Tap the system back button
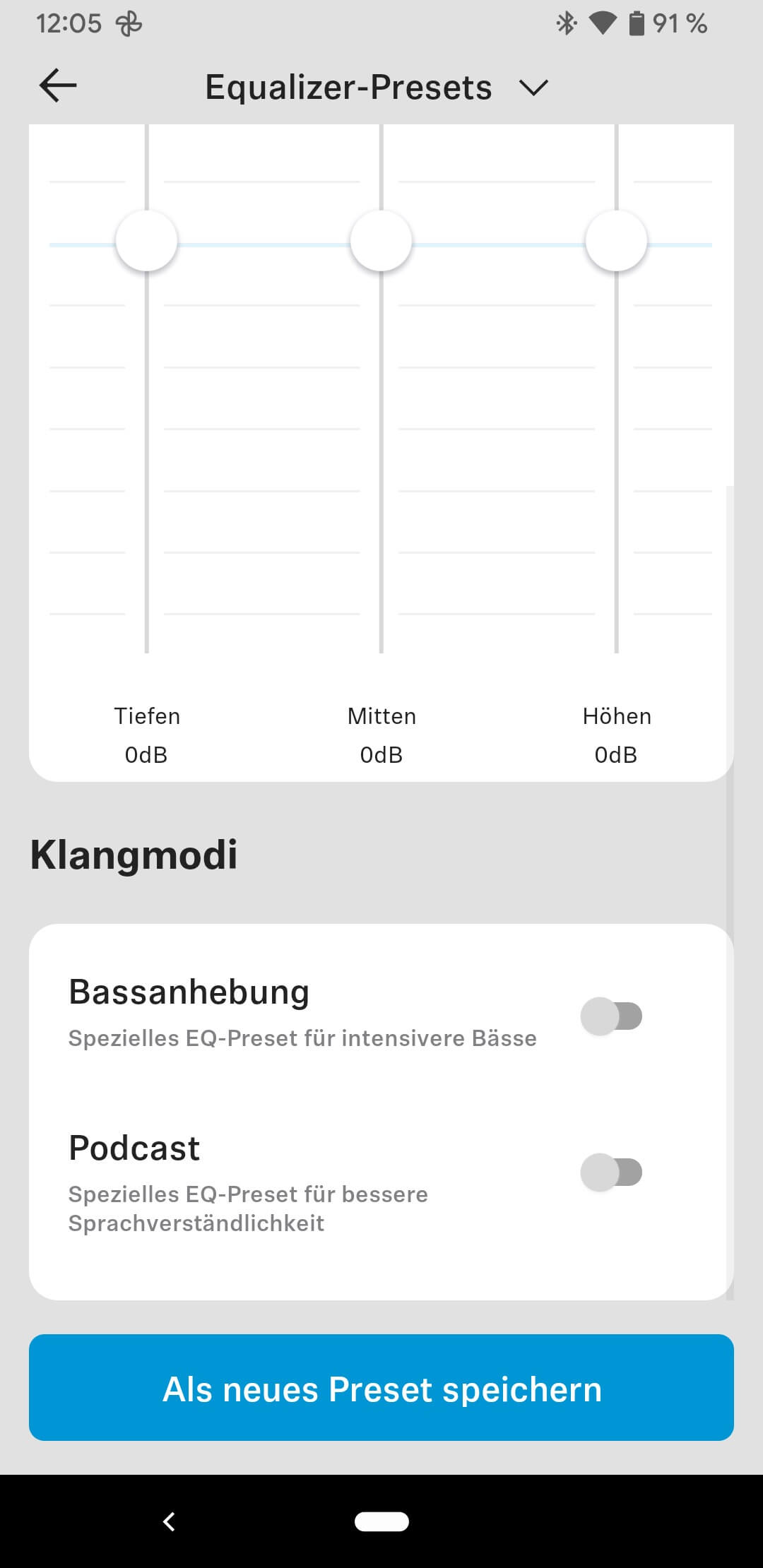This screenshot has width=763, height=1568. click(169, 1521)
